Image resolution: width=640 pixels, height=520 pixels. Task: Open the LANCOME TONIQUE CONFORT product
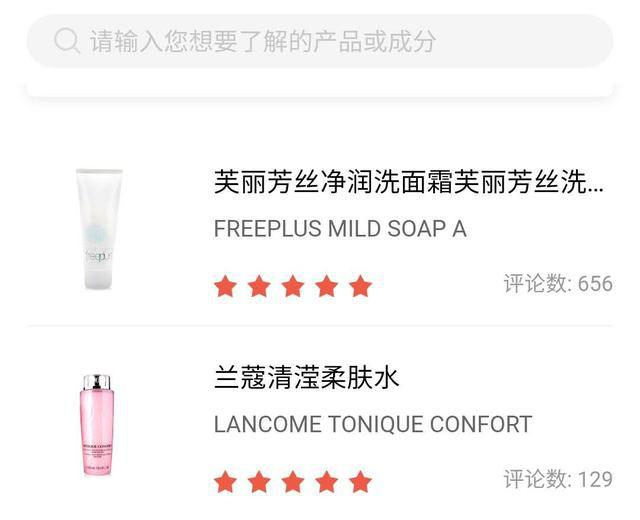[372, 423]
